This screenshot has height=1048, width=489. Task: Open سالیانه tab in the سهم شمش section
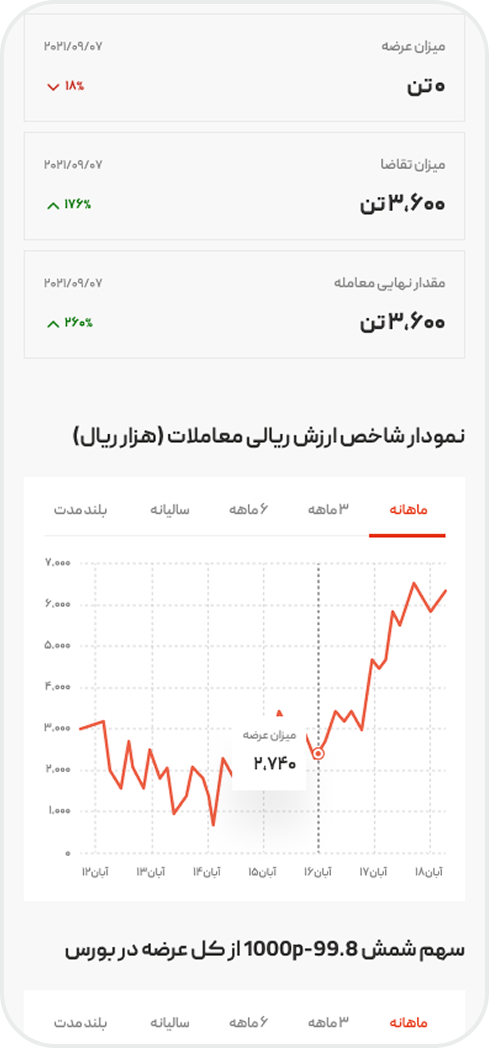169,1023
